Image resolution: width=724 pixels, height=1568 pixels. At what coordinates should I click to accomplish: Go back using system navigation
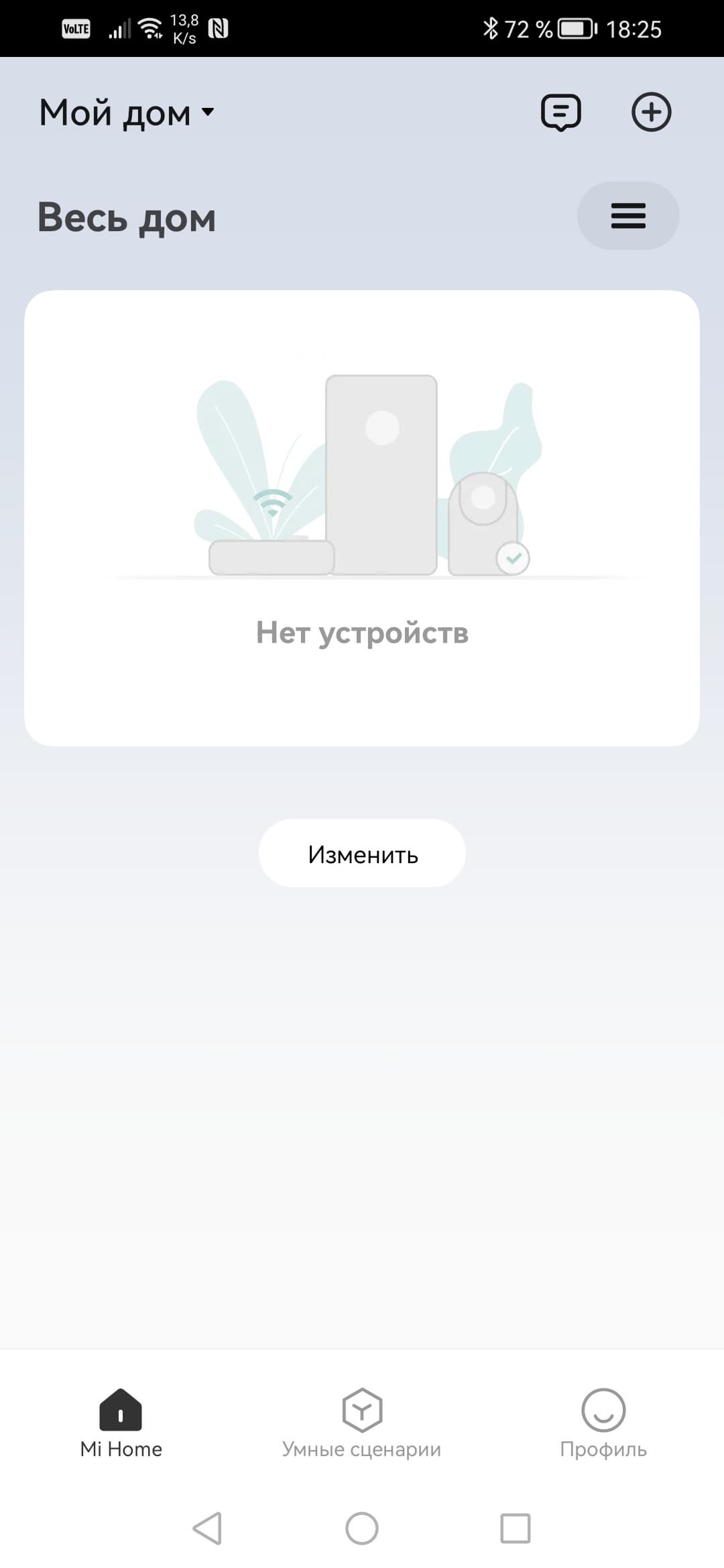(x=207, y=1528)
